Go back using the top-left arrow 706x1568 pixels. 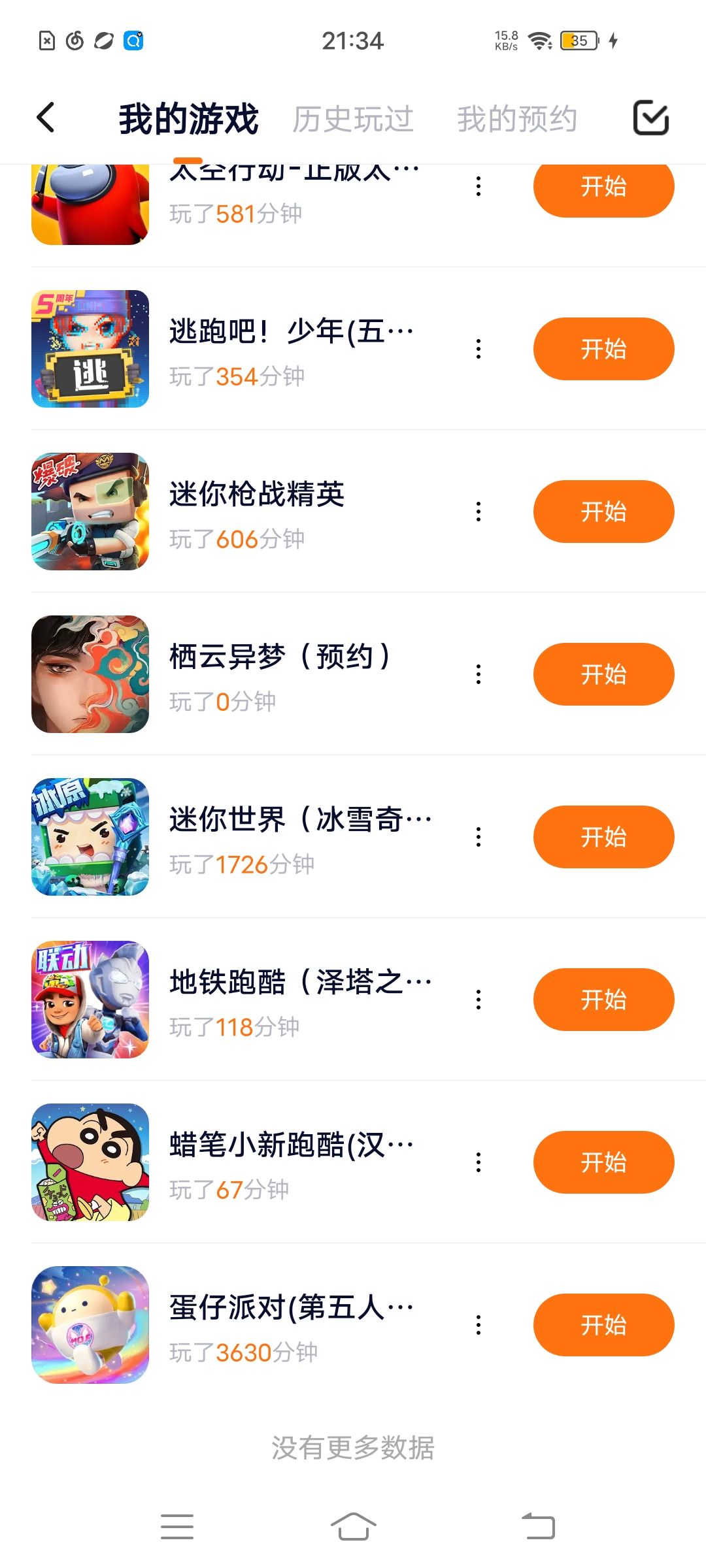tap(46, 118)
